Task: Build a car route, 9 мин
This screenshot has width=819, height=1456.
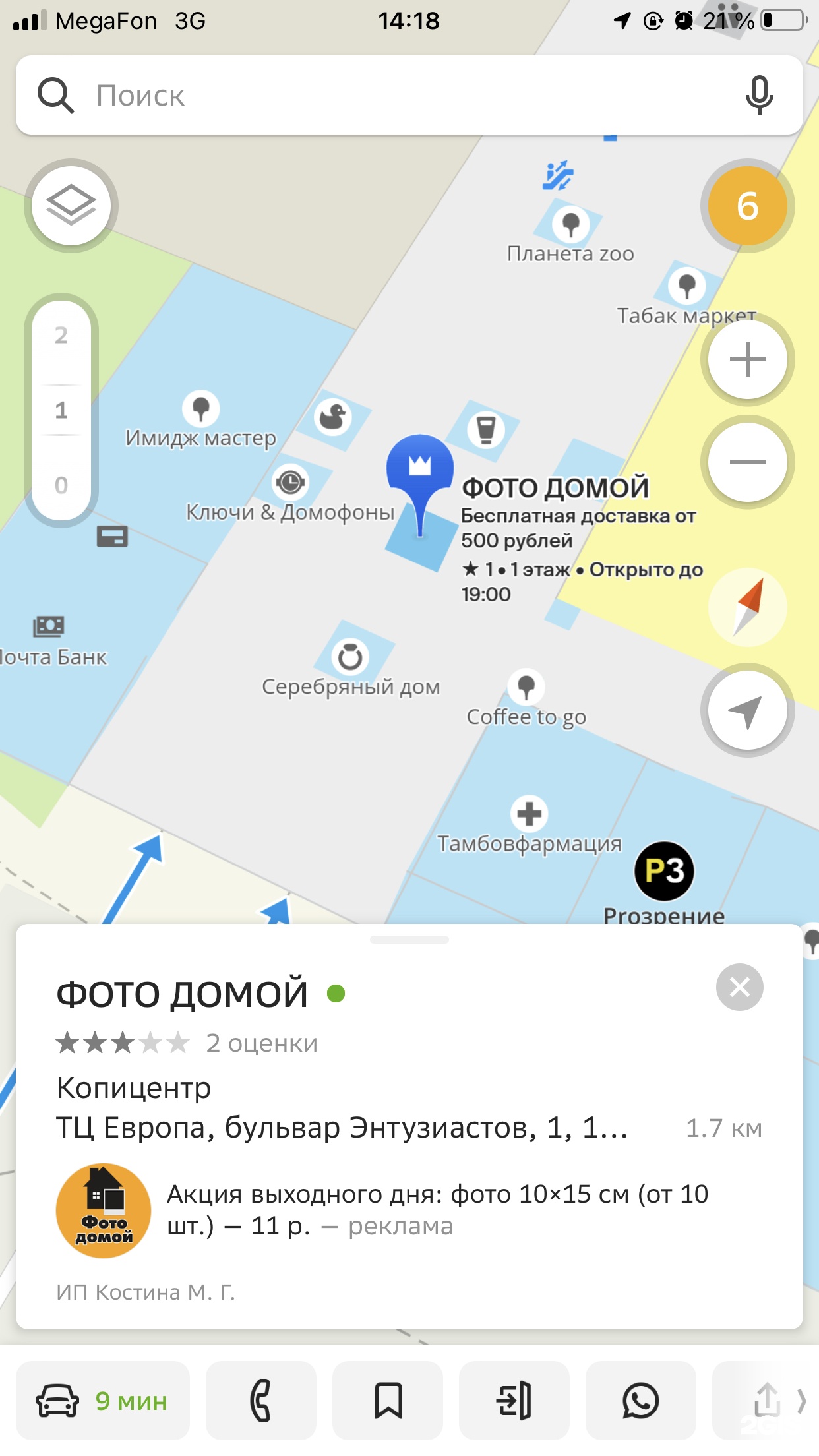Action: [103, 1401]
